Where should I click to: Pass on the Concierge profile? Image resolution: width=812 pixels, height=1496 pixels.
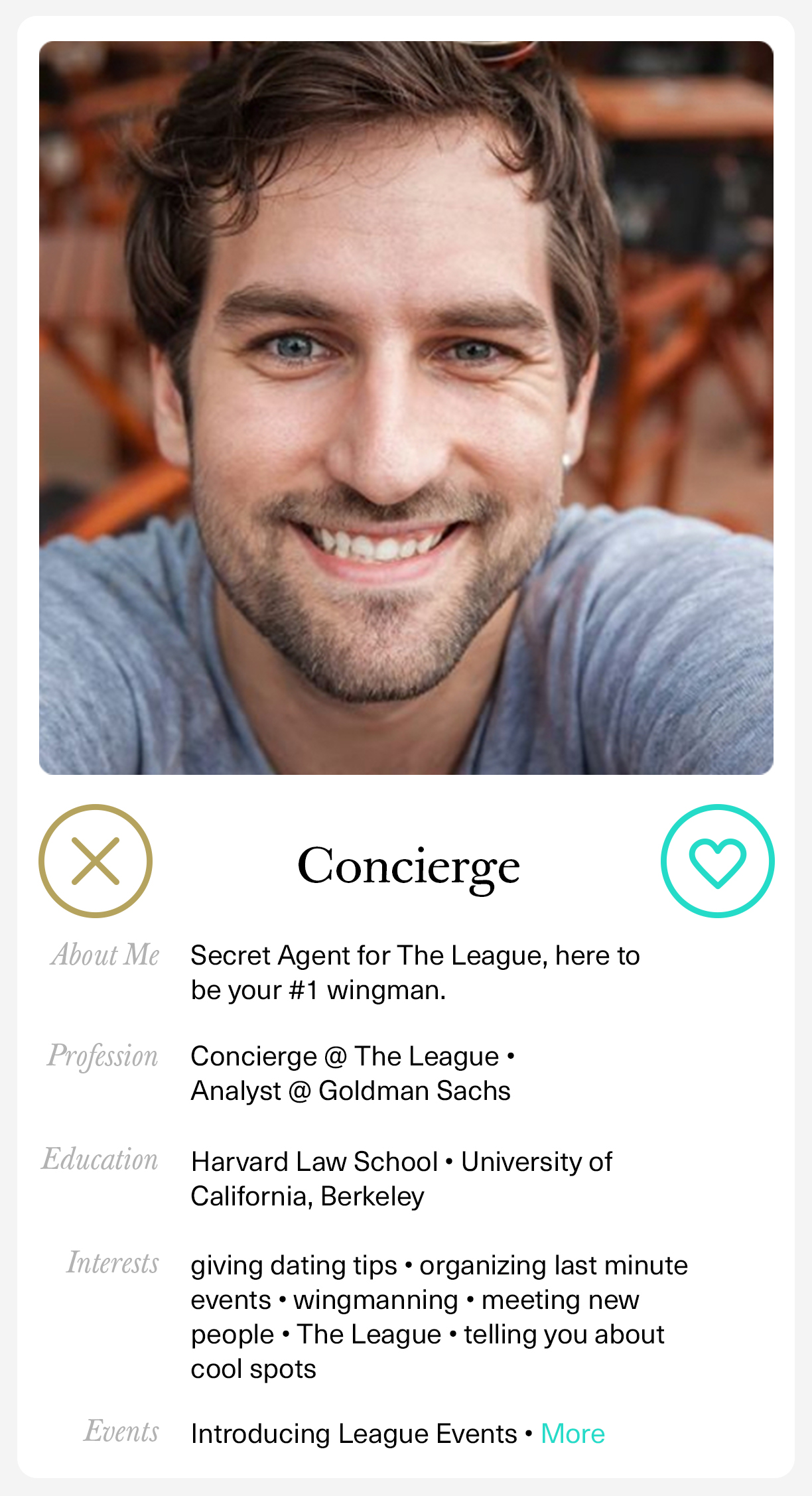pyautogui.click(x=96, y=861)
